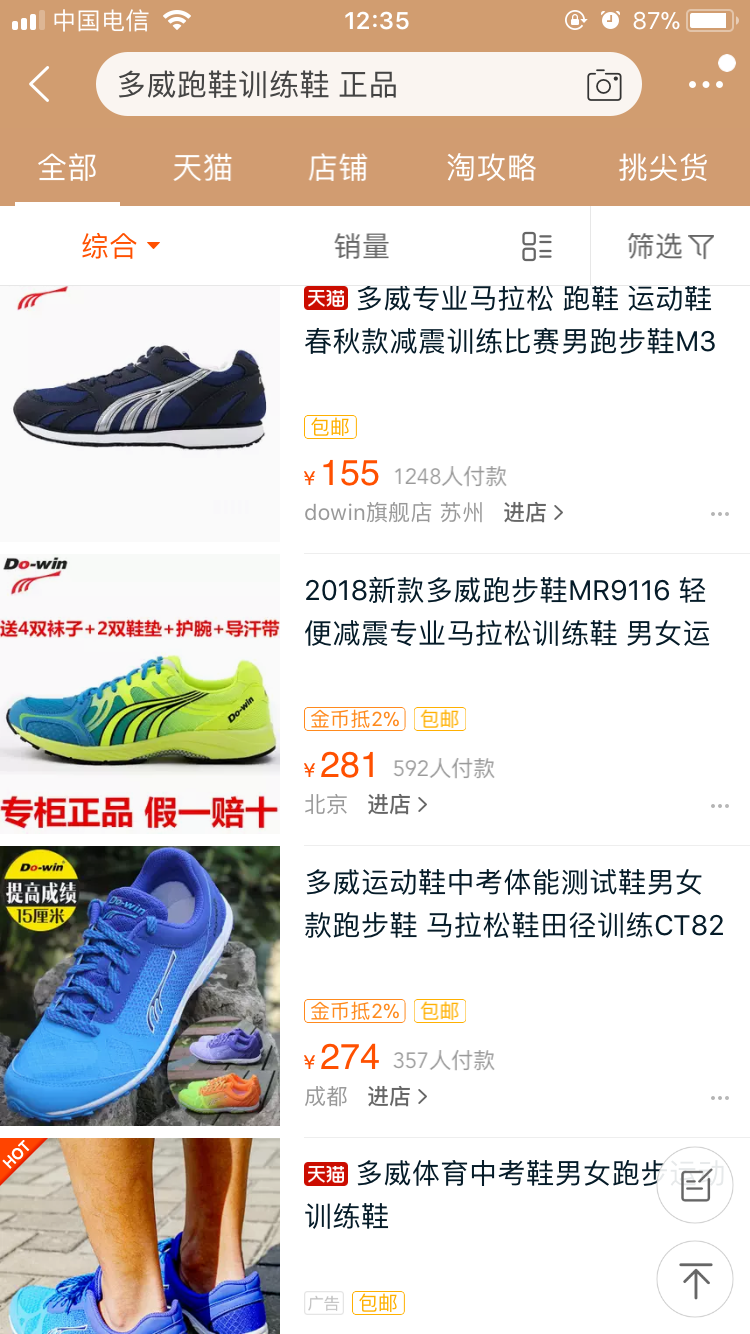This screenshot has height=1334, width=750.
Task: Tap 进店 for the 成都 seller
Action: tap(397, 1097)
